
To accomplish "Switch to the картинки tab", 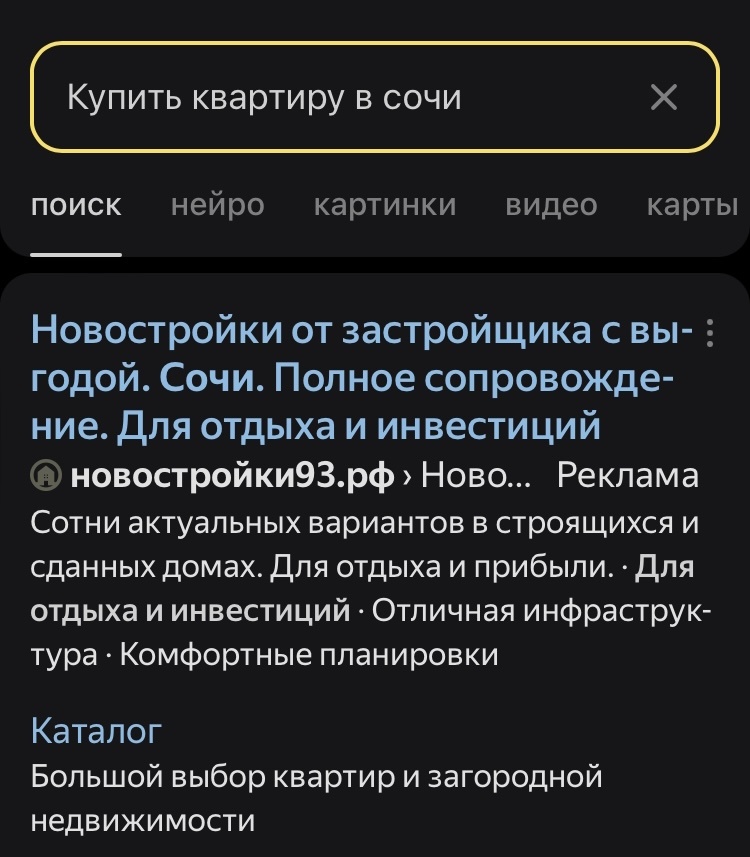I will pyautogui.click(x=387, y=204).
